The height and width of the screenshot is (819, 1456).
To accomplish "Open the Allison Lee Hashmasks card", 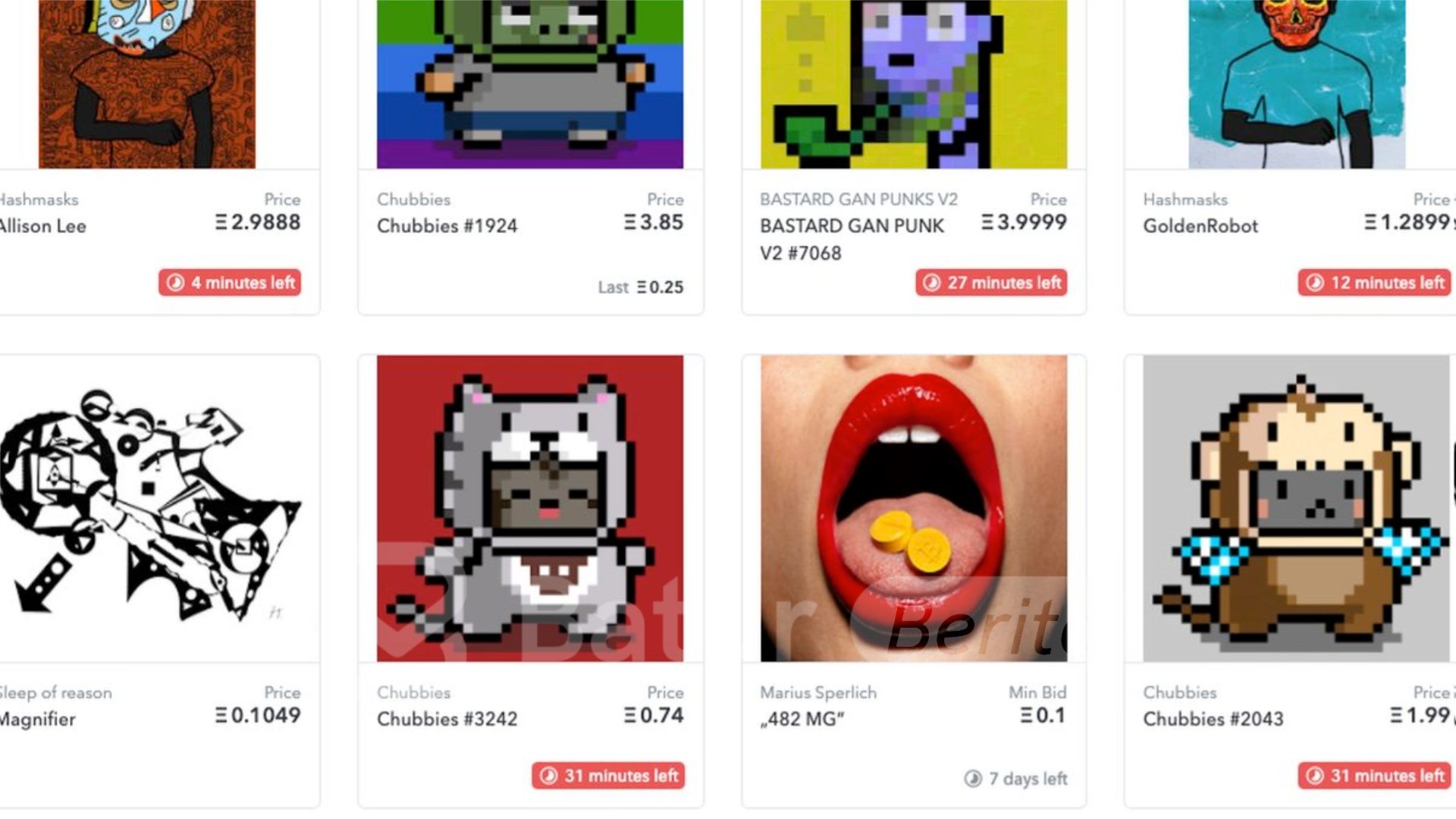I will (x=42, y=226).
